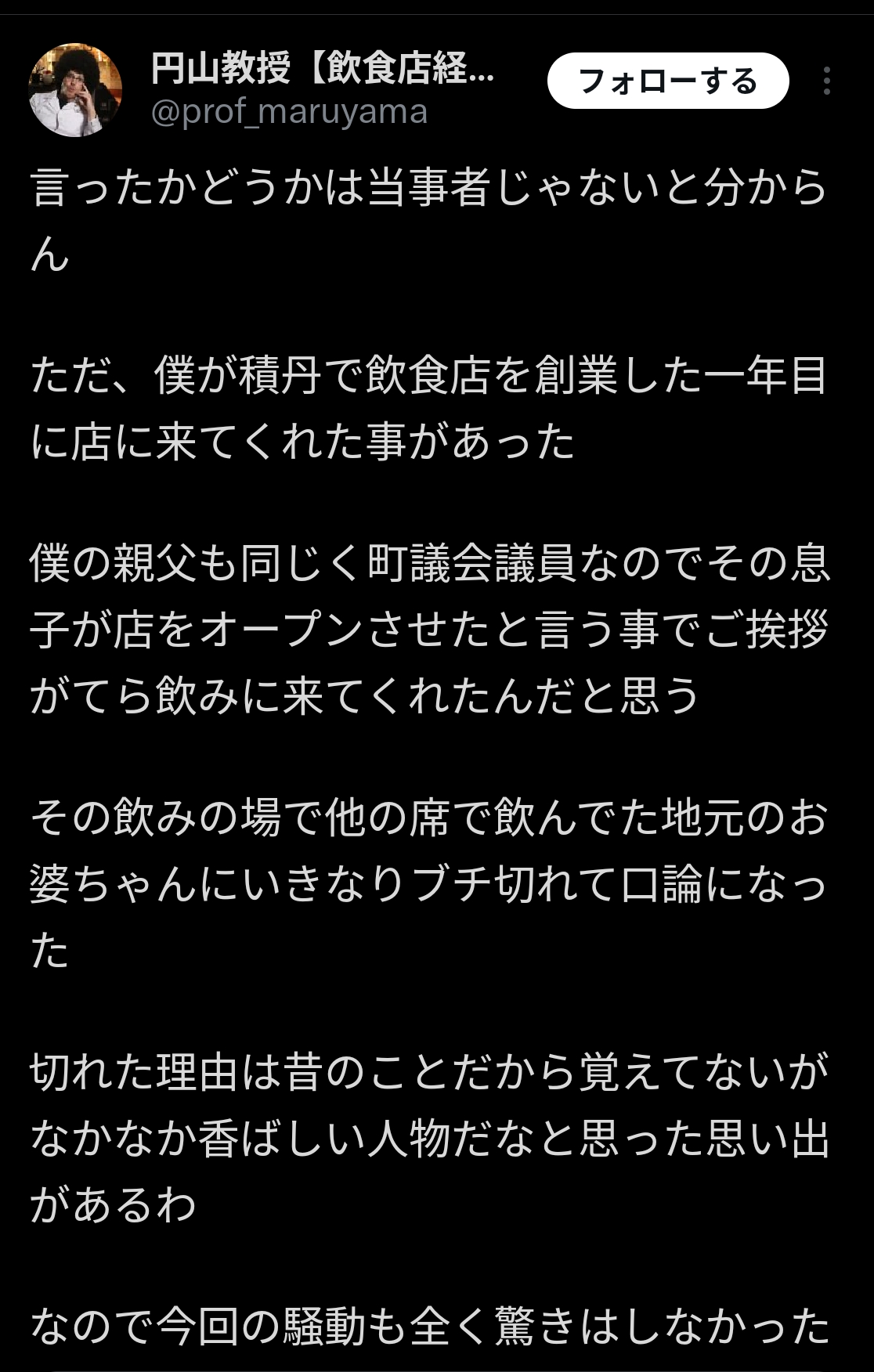Image resolution: width=874 pixels, height=1372 pixels.
Task: Open 円山教授's profile picture
Action: [75, 89]
